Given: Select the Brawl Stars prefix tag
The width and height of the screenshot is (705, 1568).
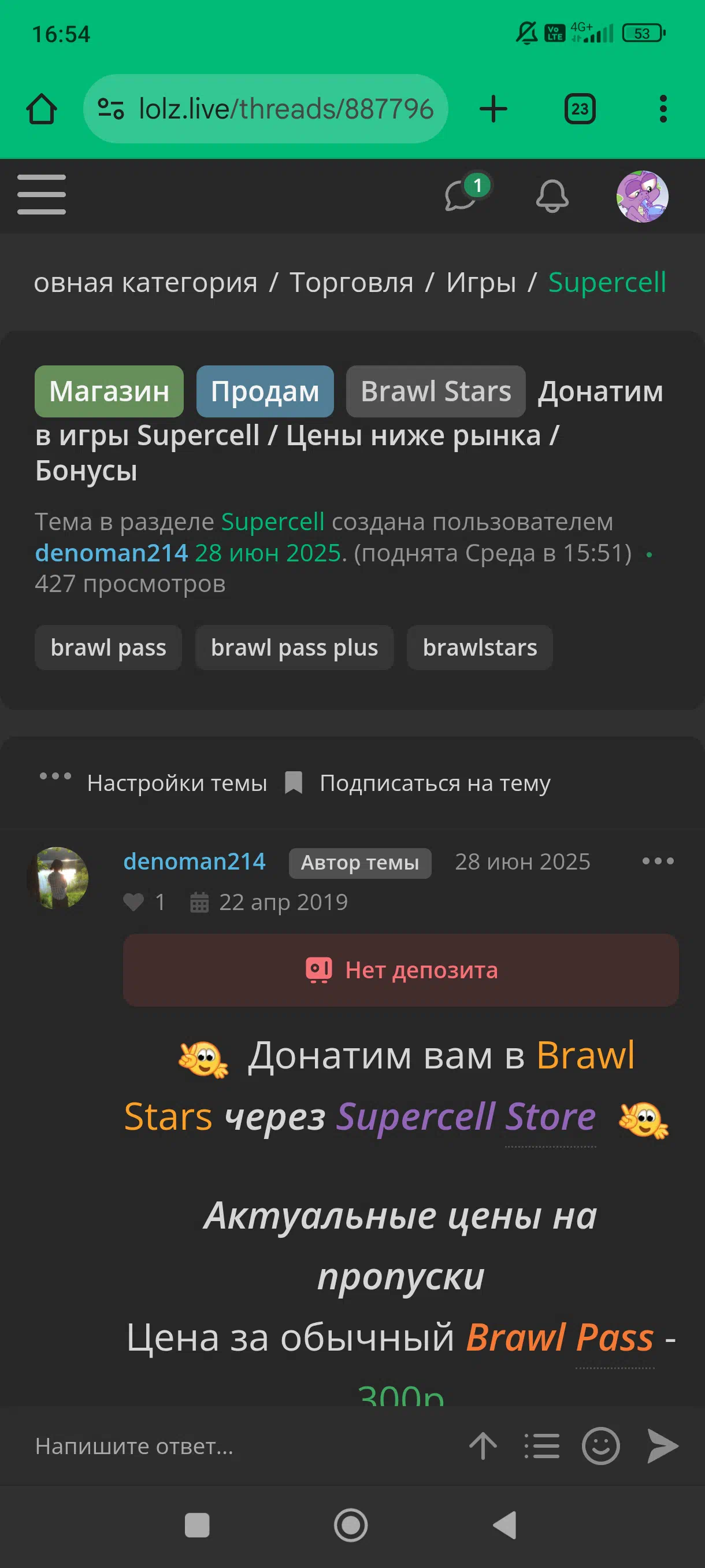Looking at the screenshot, I should pos(436,391).
